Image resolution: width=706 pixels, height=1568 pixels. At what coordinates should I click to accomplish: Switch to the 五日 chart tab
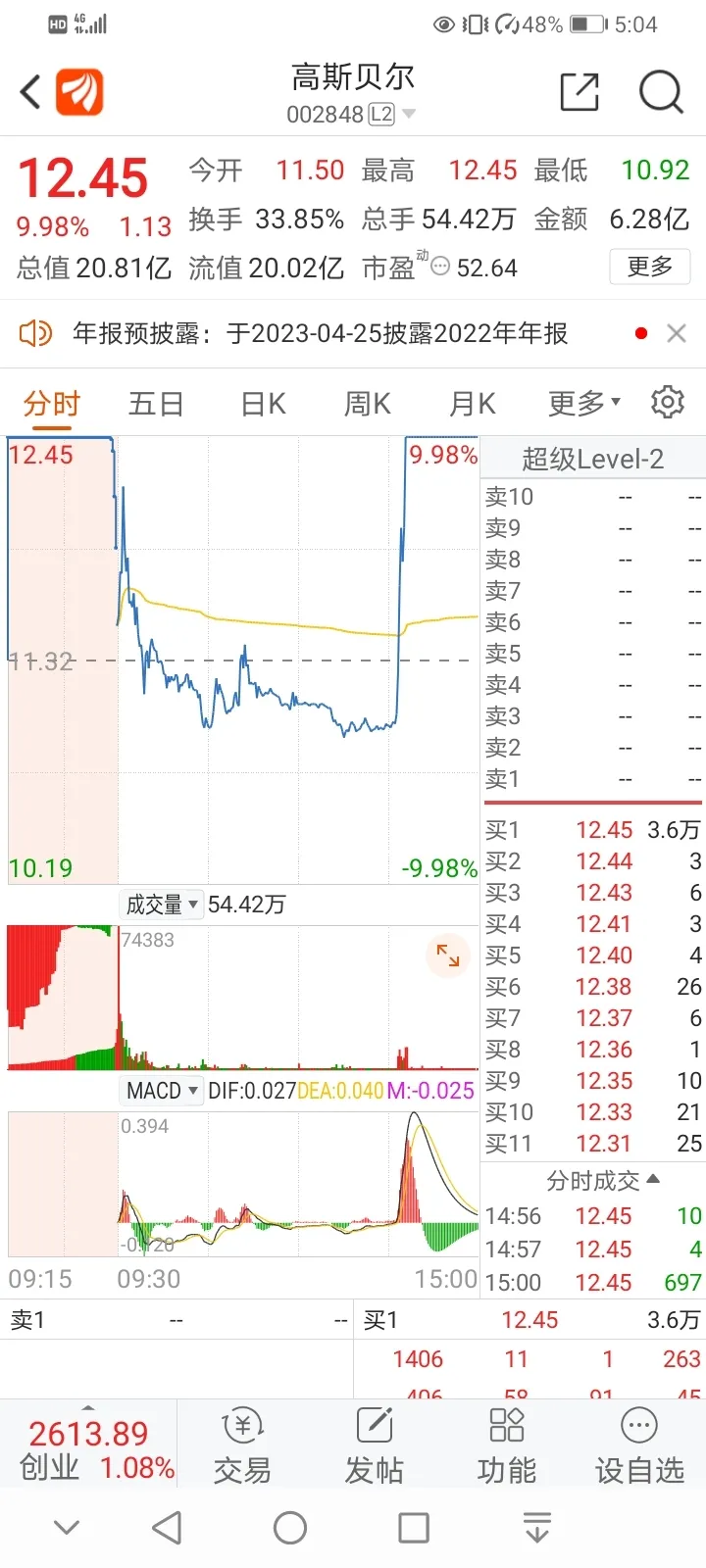coord(156,404)
